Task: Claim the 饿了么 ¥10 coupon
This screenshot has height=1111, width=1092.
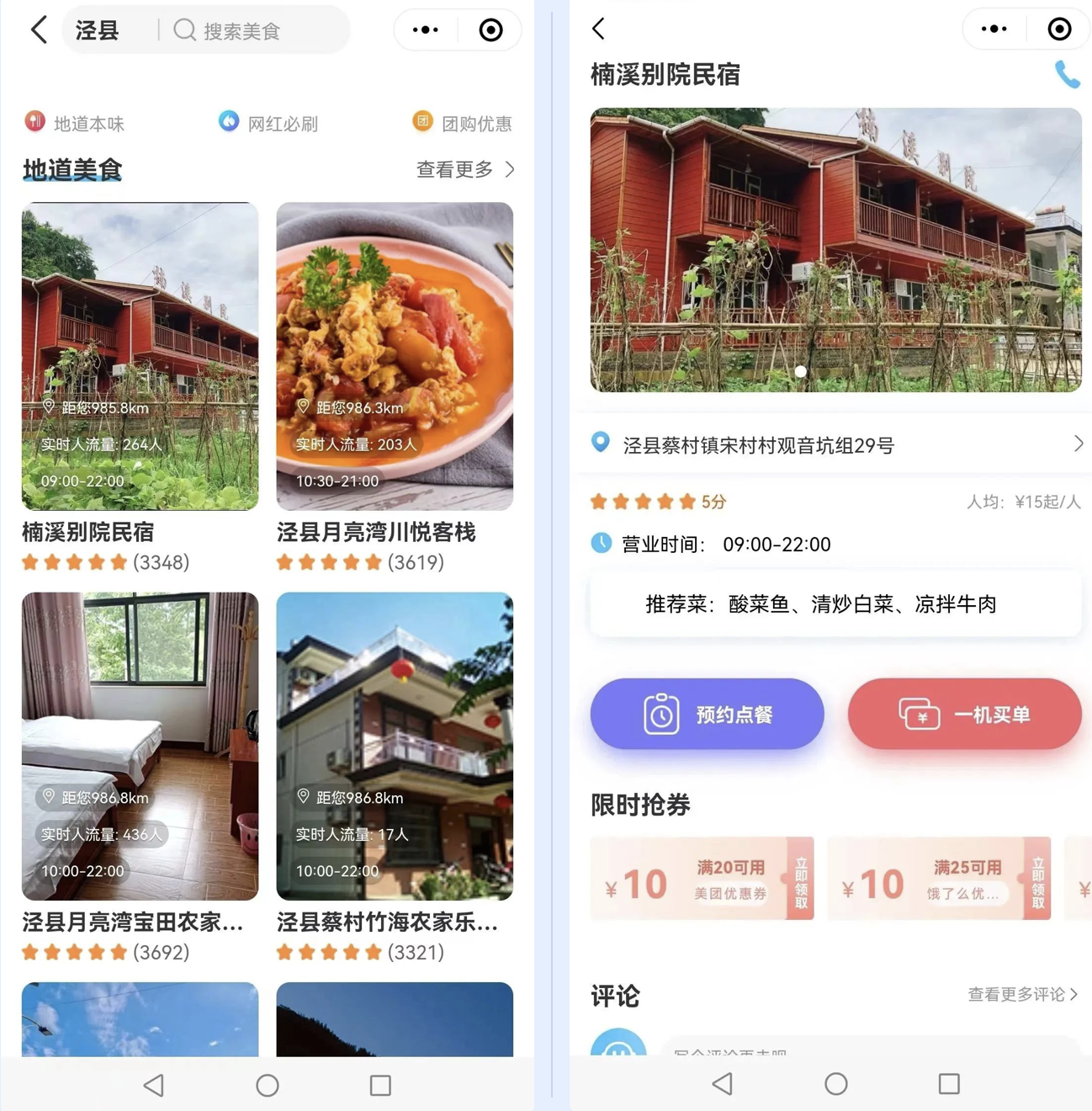Action: click(1037, 879)
